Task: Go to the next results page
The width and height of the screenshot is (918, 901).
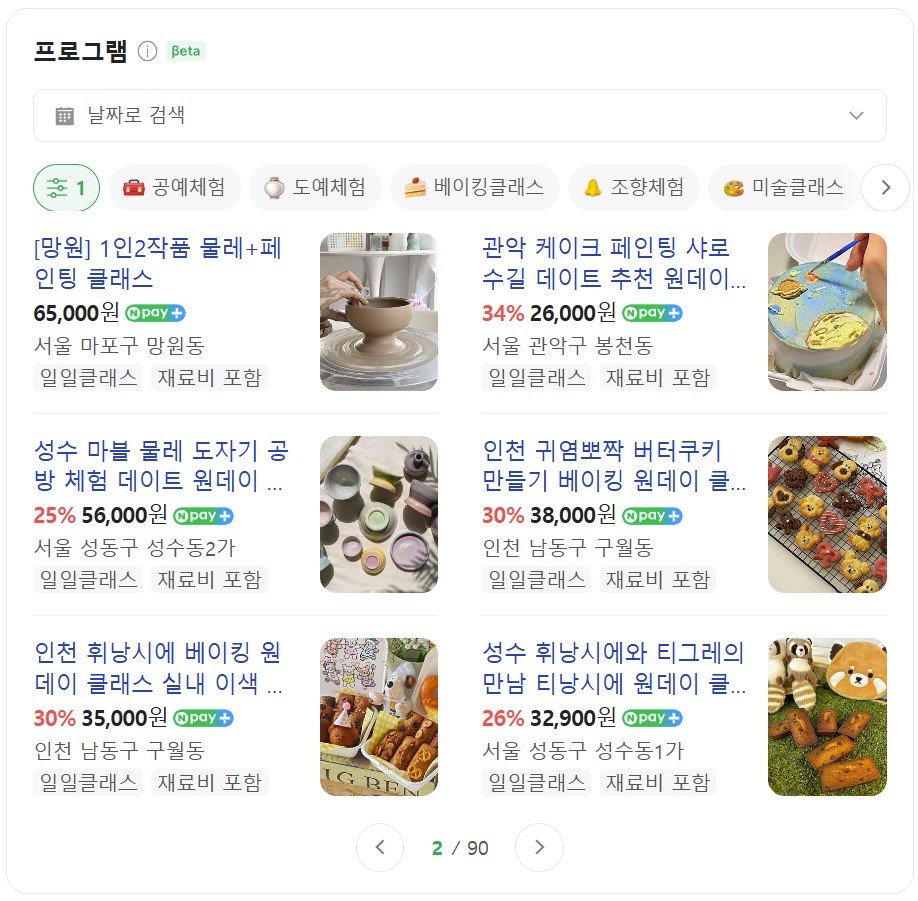Action: [539, 848]
